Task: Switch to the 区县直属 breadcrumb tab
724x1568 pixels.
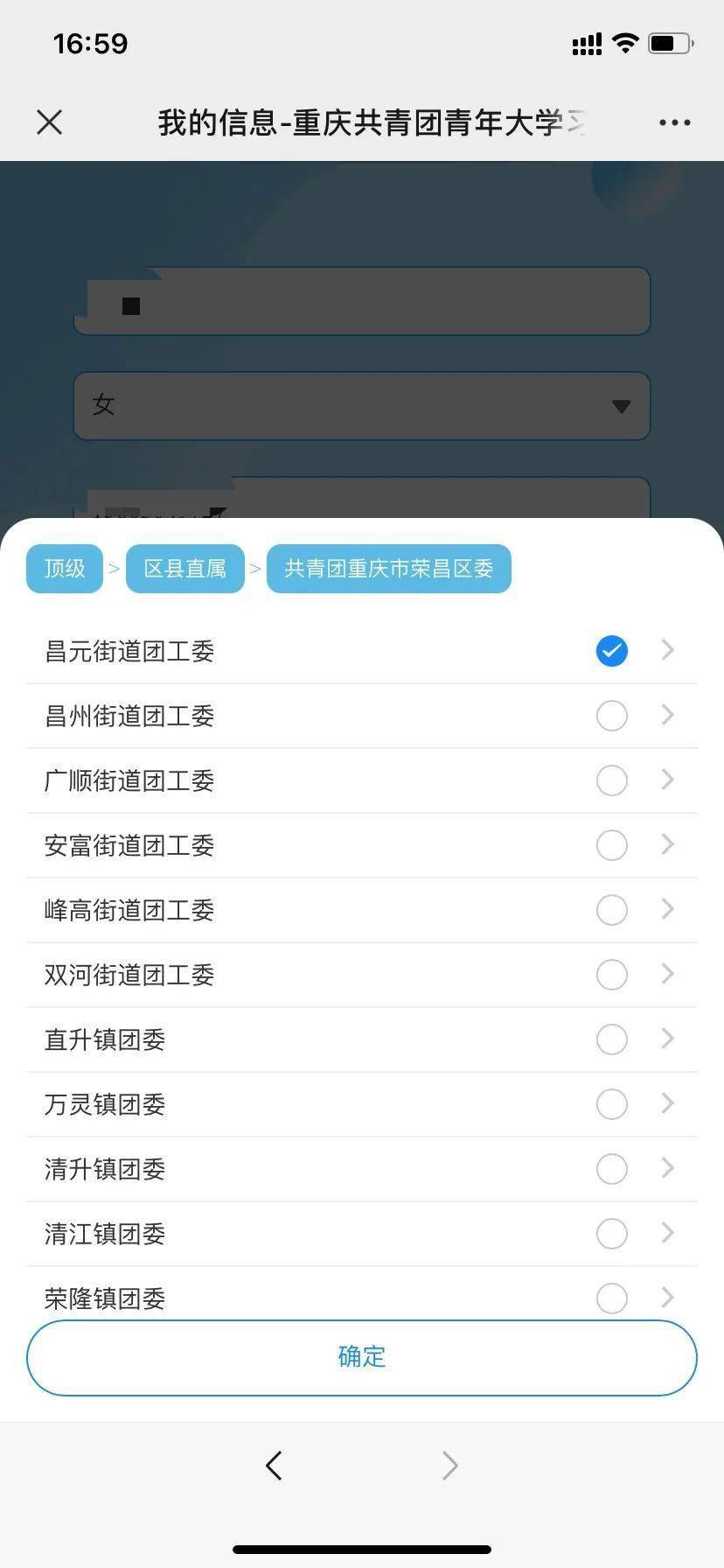Action: (184, 568)
